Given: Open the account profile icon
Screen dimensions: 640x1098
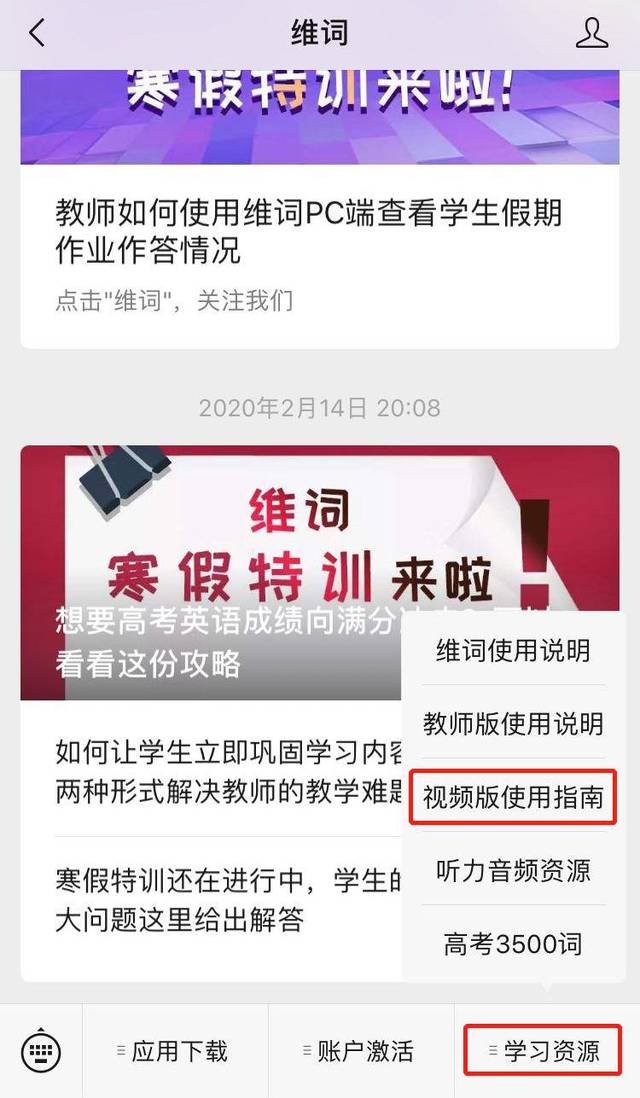Looking at the screenshot, I should coord(592,33).
